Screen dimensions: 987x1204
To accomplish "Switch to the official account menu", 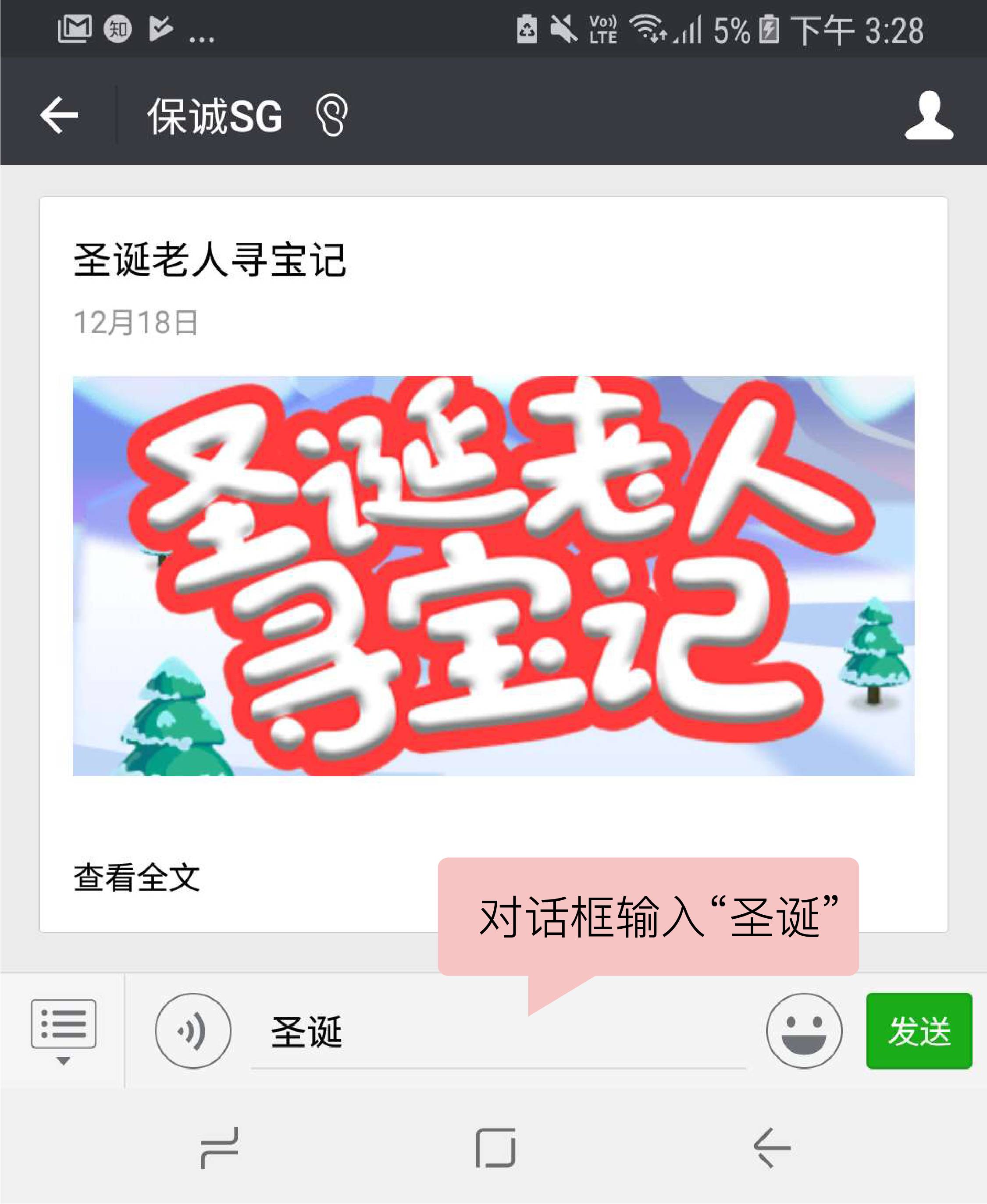I will (63, 1030).
